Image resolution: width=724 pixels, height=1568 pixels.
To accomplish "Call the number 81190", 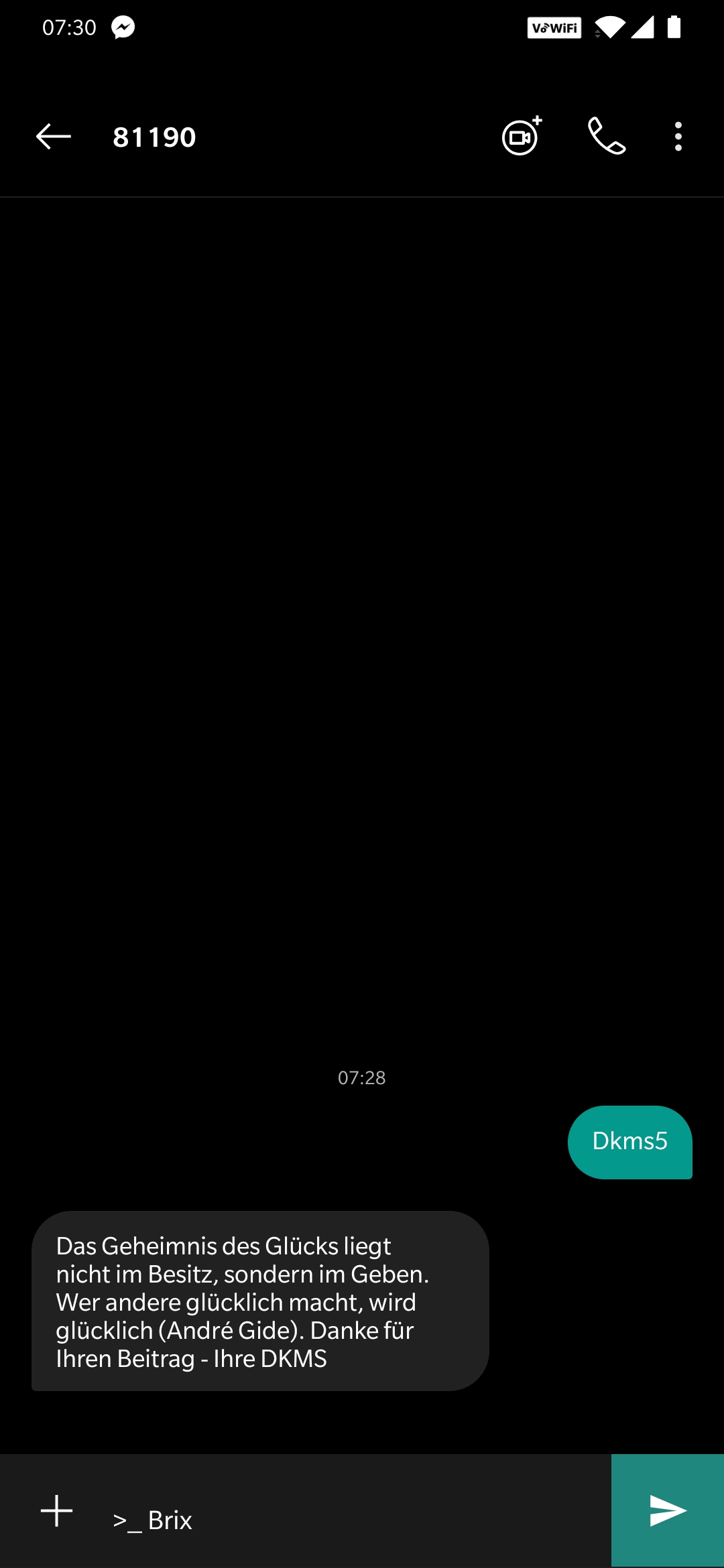I will (607, 137).
